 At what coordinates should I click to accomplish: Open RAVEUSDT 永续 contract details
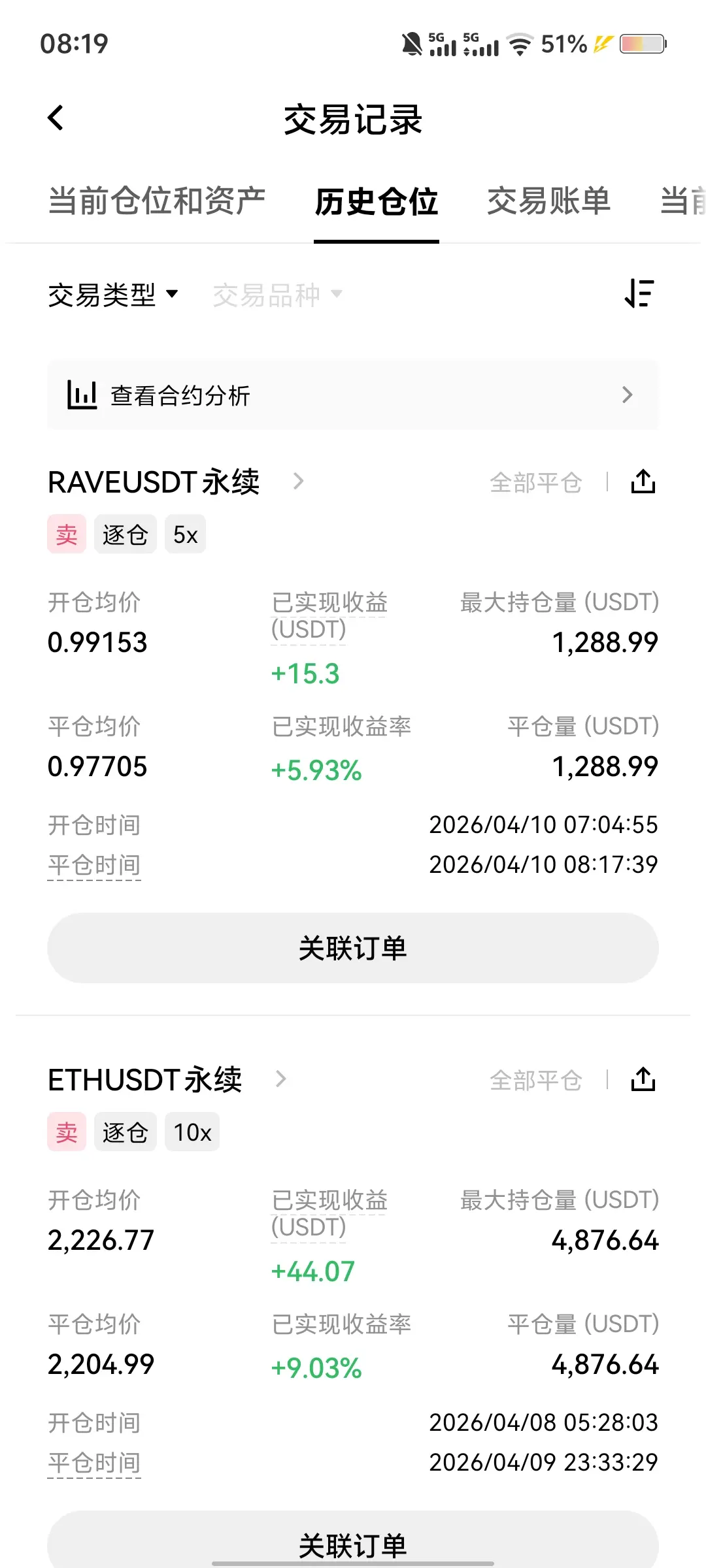(176, 482)
